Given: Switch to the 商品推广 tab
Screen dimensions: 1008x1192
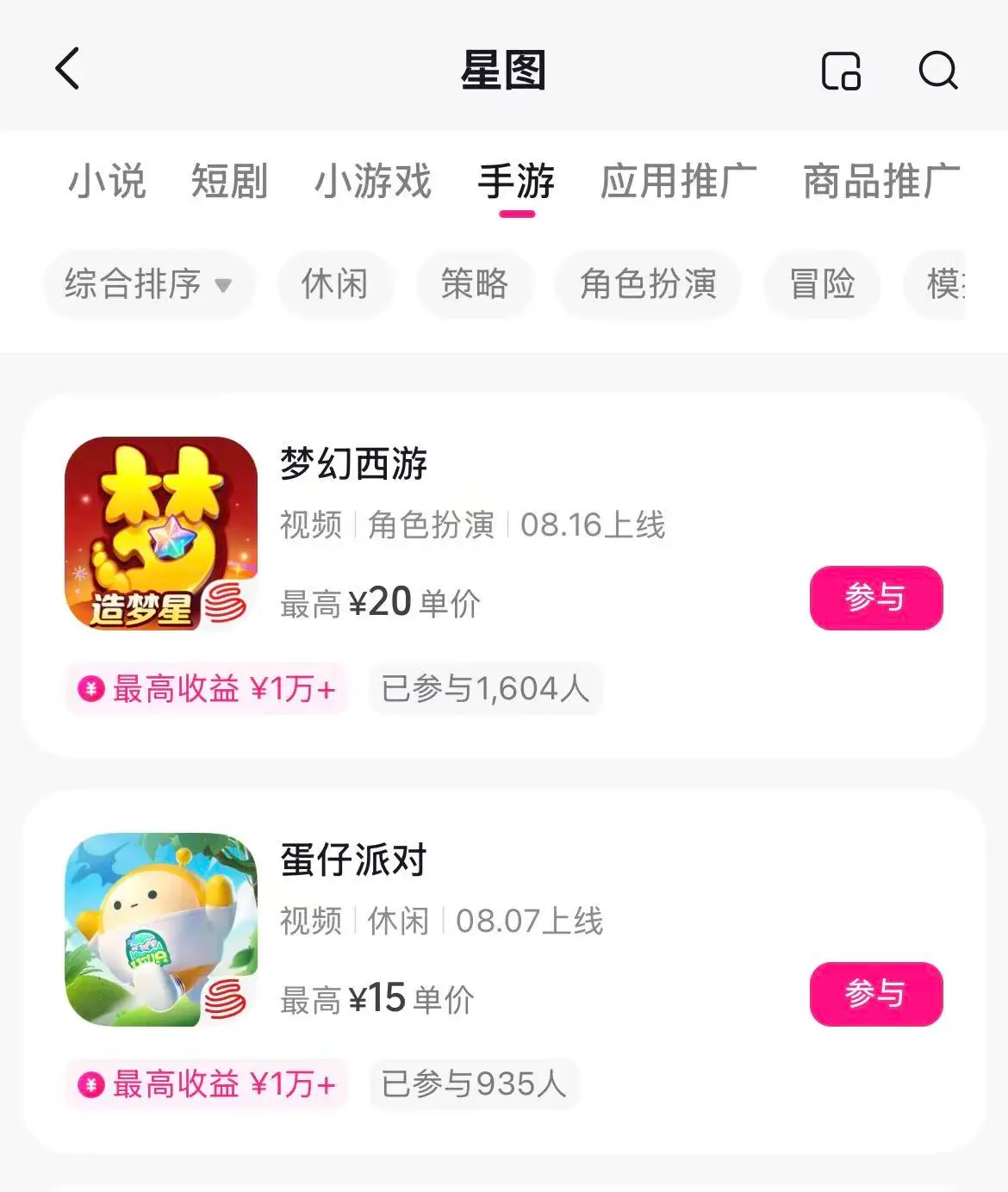Looking at the screenshot, I should [880, 182].
